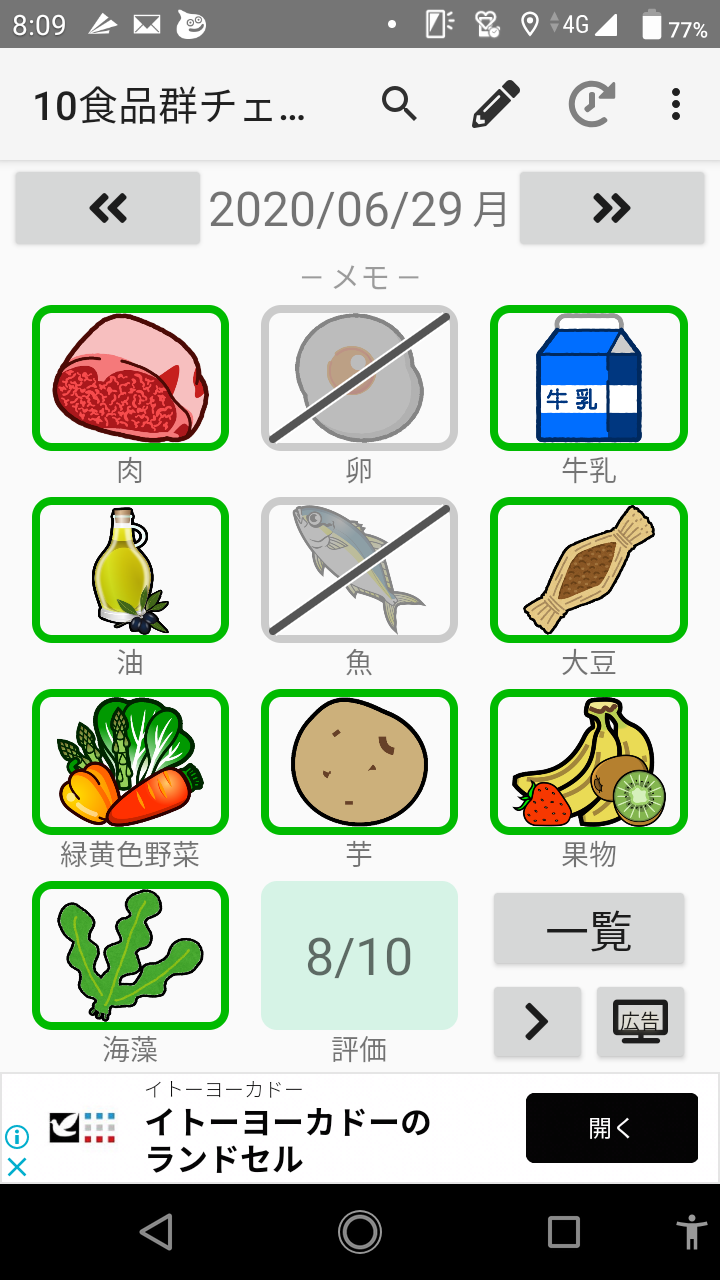Tap the pencil edit icon
The image size is (720, 1280).
(496, 104)
